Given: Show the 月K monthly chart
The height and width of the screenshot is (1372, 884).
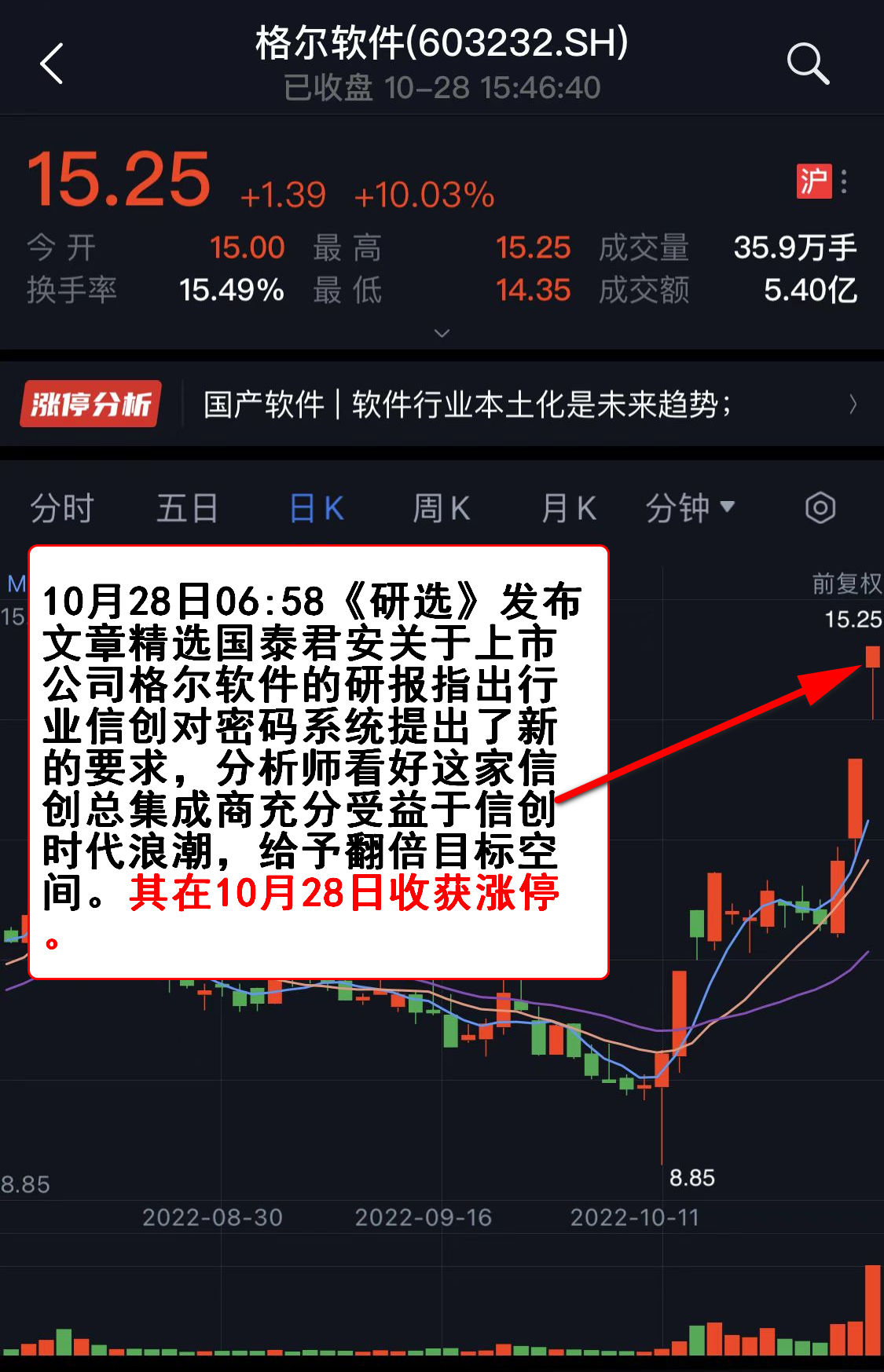Looking at the screenshot, I should [569, 508].
